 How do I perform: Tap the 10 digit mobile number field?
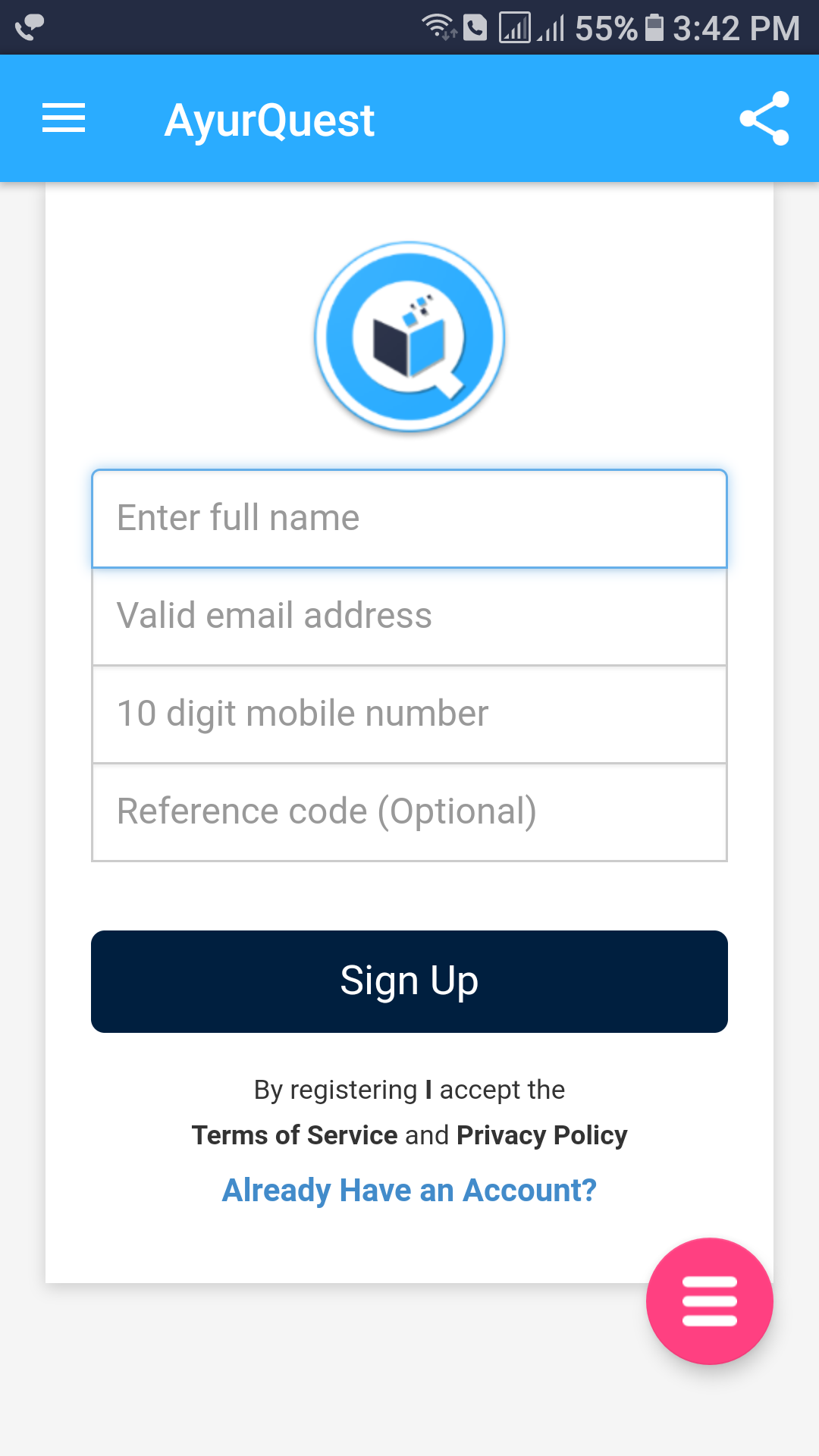pos(409,714)
